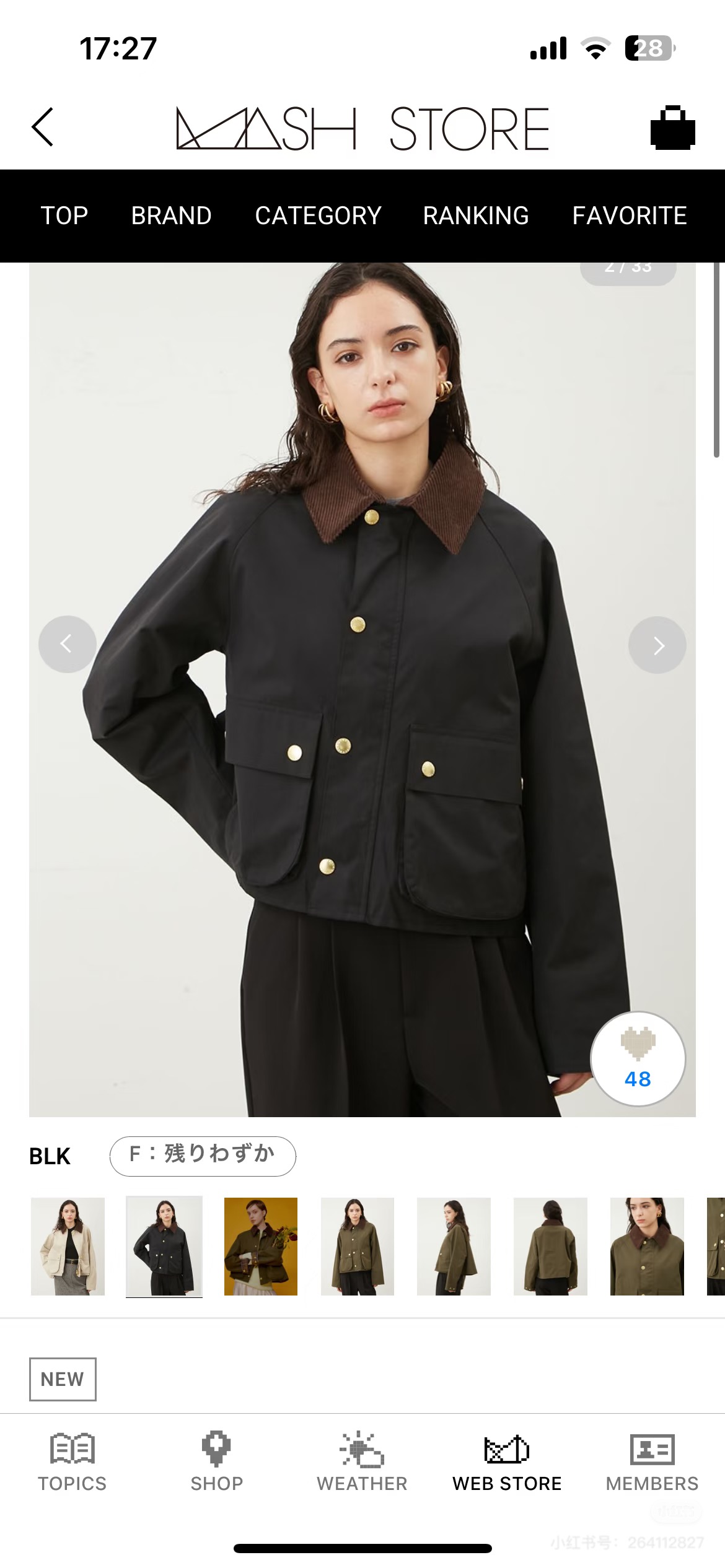Screen dimensions: 725x1568
Task: Add the jacket to favorites with the heart
Action: 638,1059
